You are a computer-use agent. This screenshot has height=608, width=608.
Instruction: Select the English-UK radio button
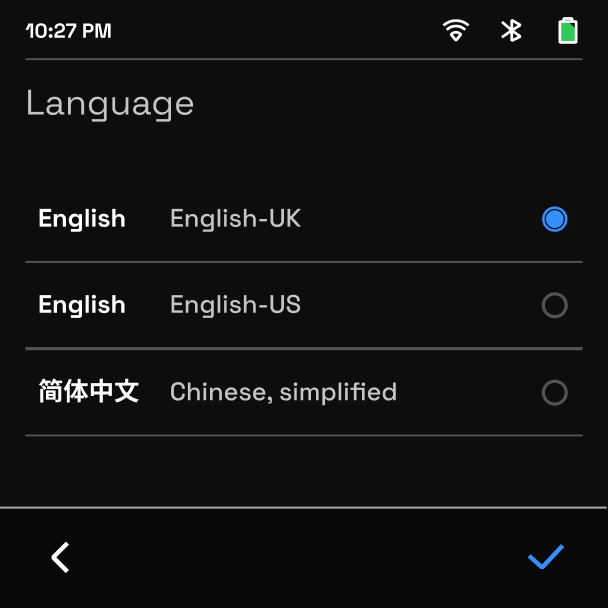coord(554,219)
